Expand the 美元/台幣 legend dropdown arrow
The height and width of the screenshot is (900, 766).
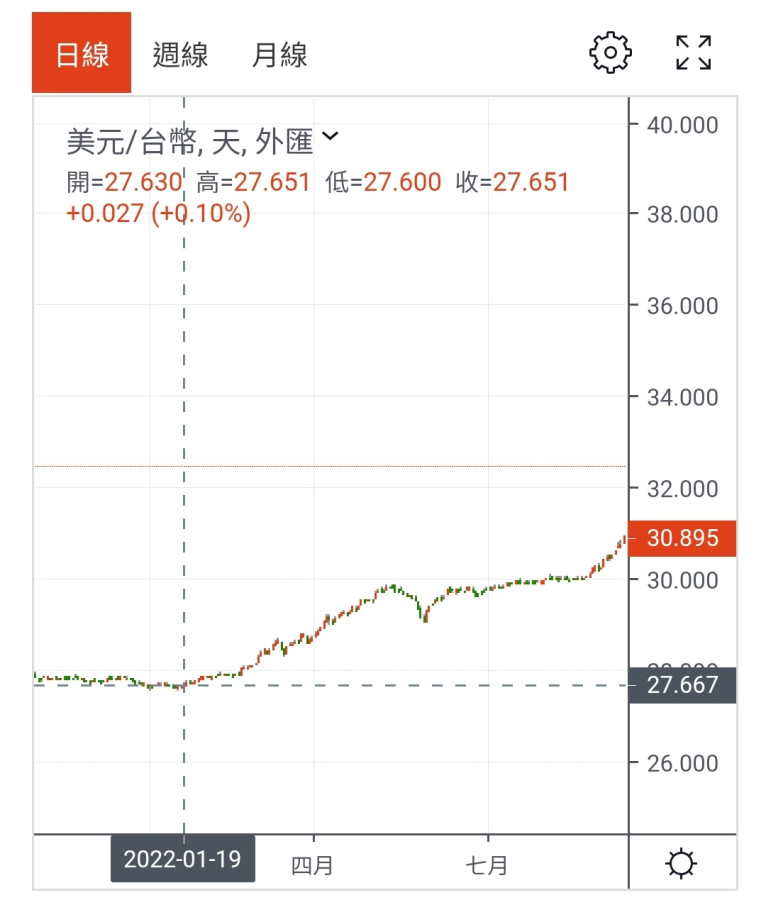pos(331,136)
